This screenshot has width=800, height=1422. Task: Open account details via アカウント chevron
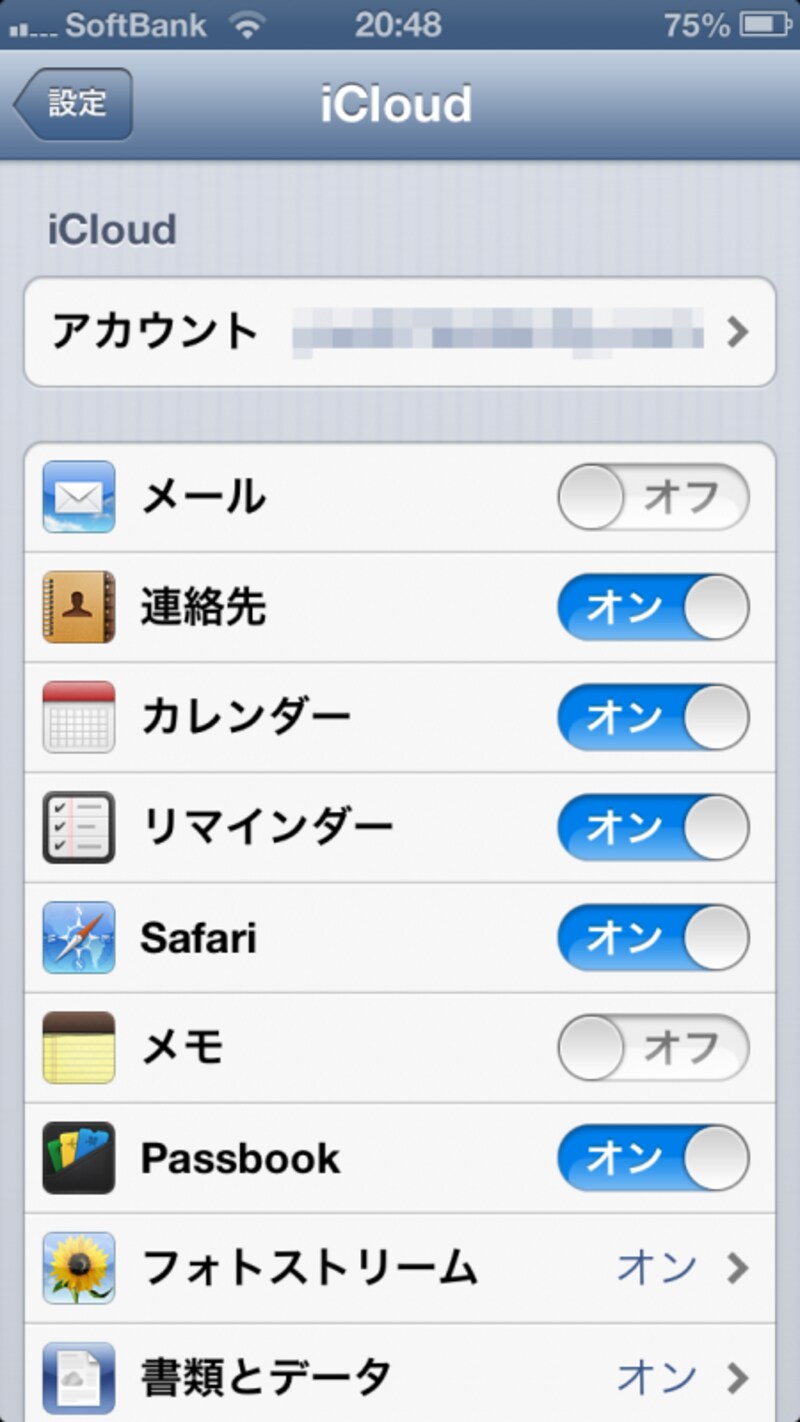737,331
